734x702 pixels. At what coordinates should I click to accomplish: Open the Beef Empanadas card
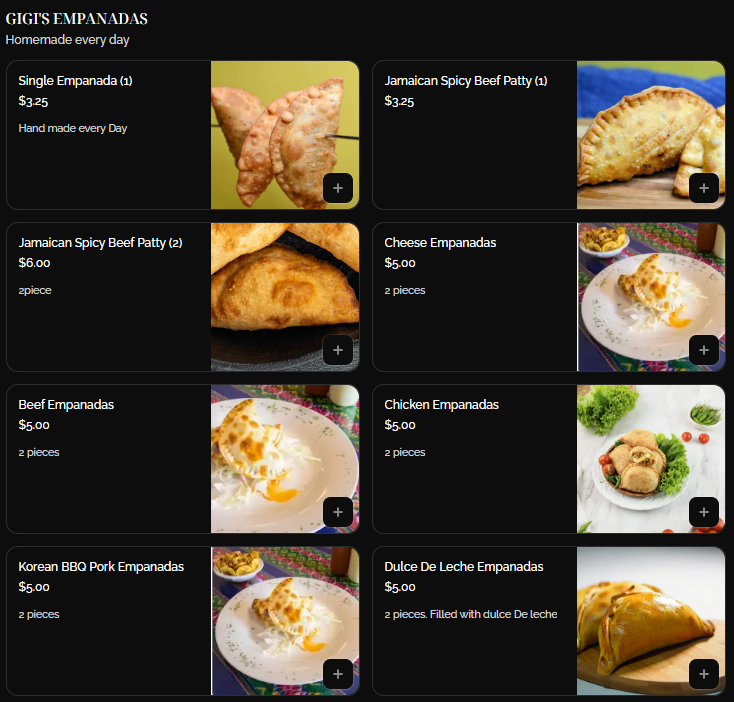110,459
